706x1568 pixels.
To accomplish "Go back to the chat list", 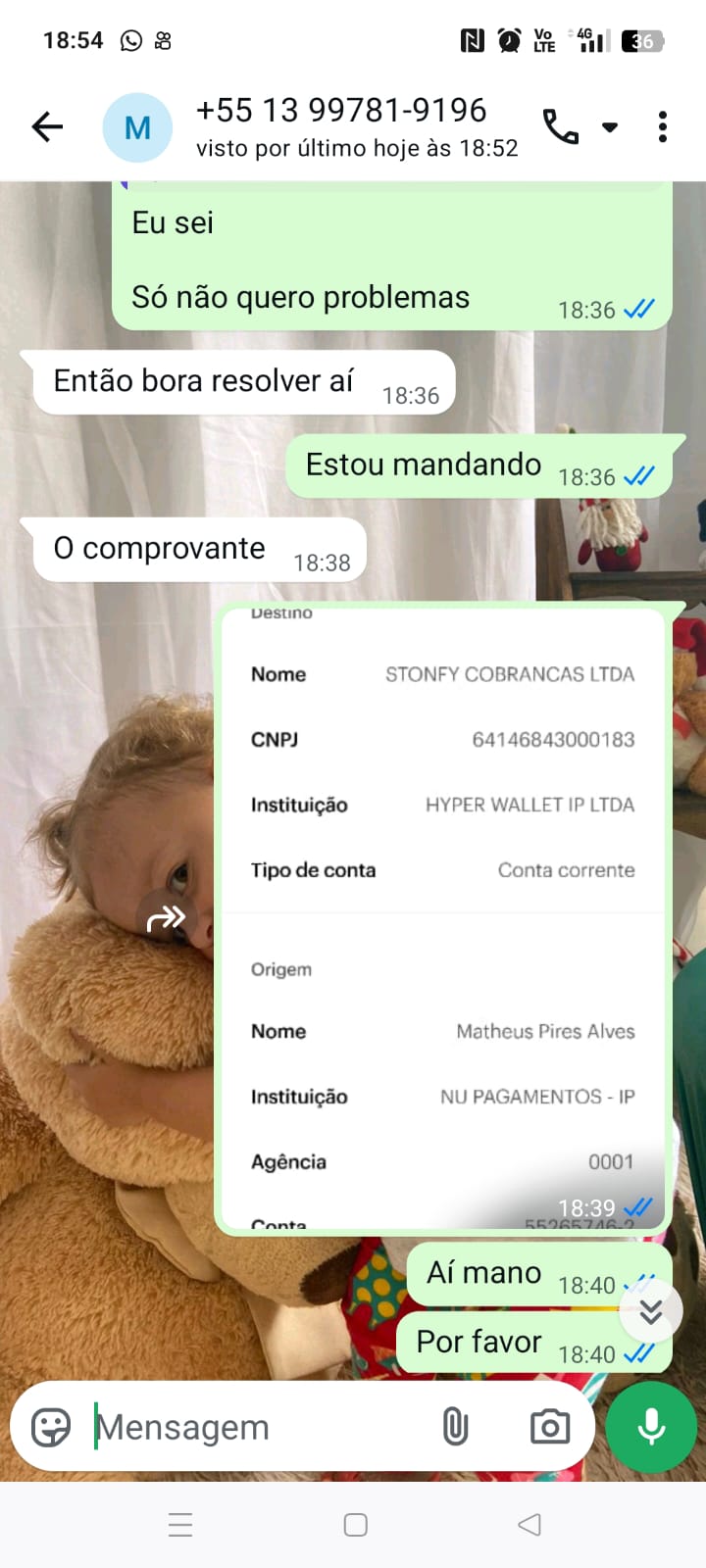I will (x=47, y=126).
